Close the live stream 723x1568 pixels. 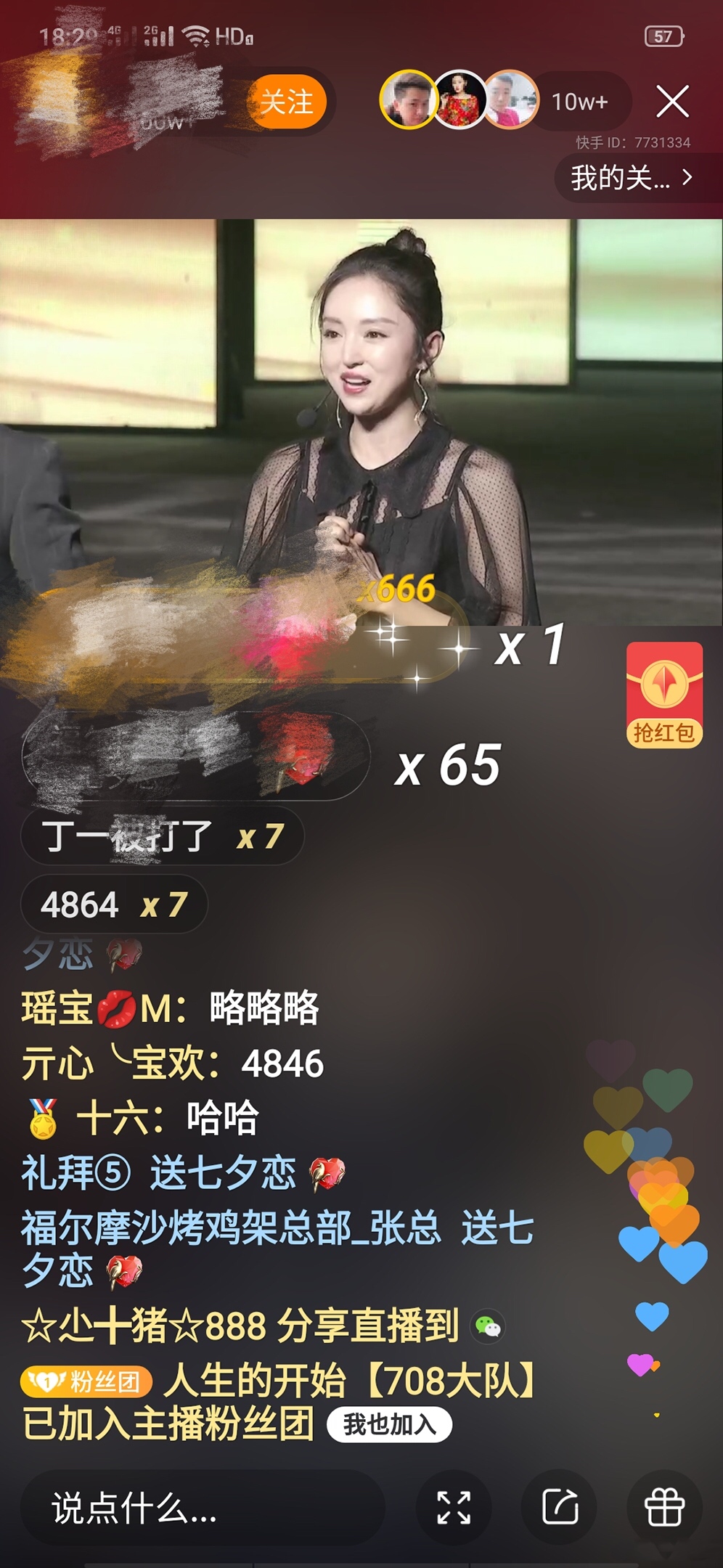point(672,101)
